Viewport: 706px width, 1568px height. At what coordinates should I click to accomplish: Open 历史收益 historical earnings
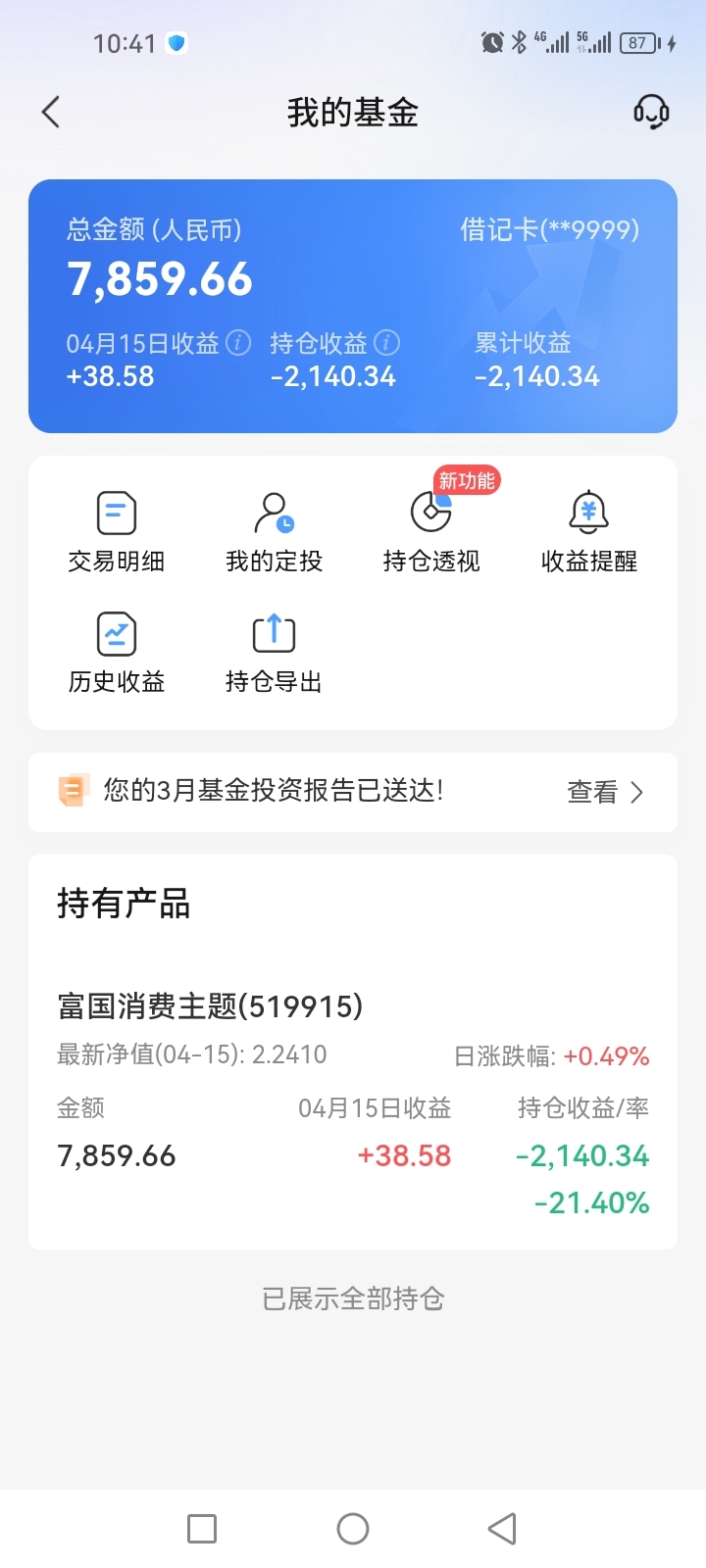[x=117, y=653]
